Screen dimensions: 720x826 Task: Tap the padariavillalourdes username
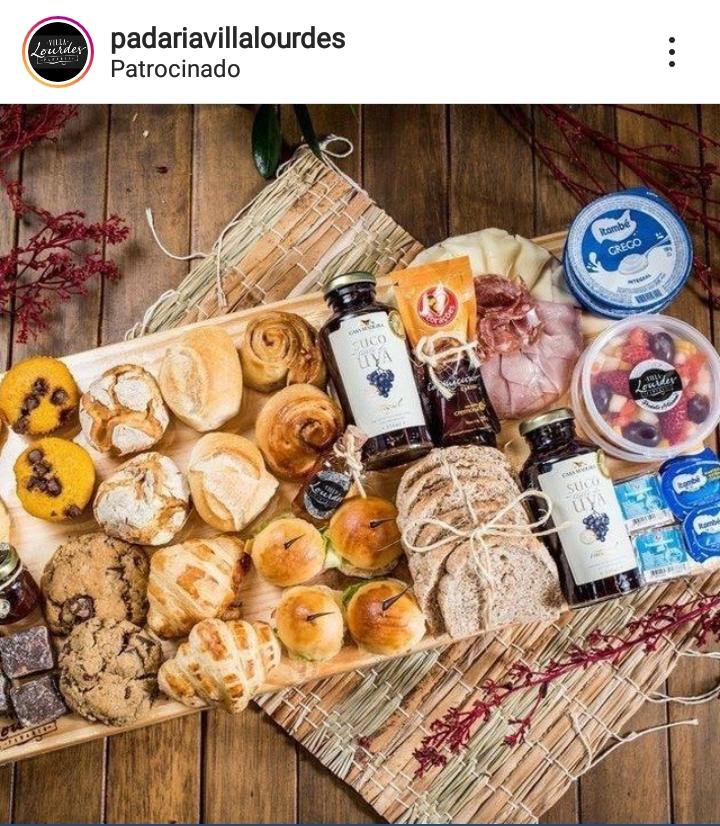227,39
